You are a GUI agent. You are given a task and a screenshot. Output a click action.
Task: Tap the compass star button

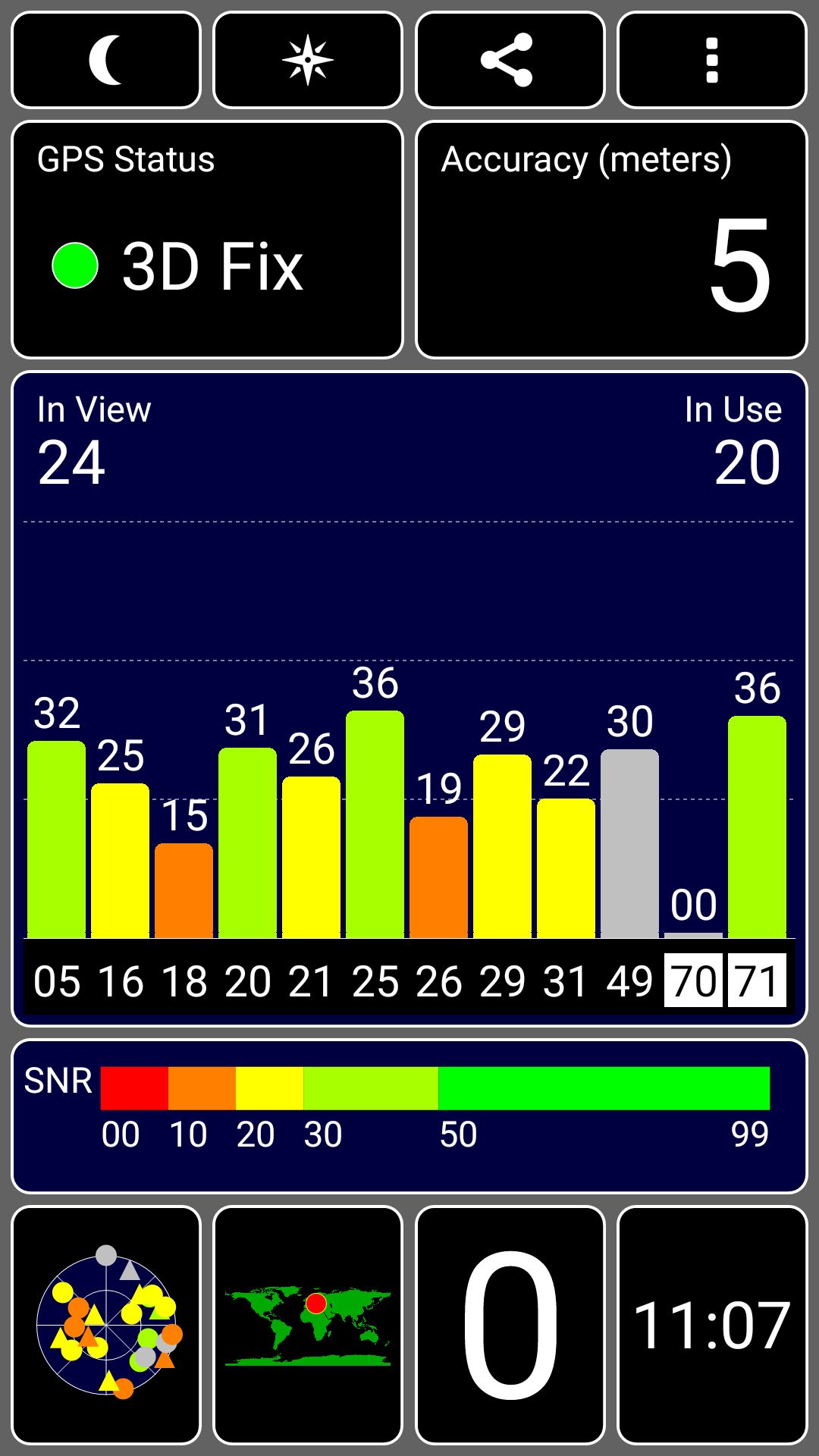tap(308, 60)
